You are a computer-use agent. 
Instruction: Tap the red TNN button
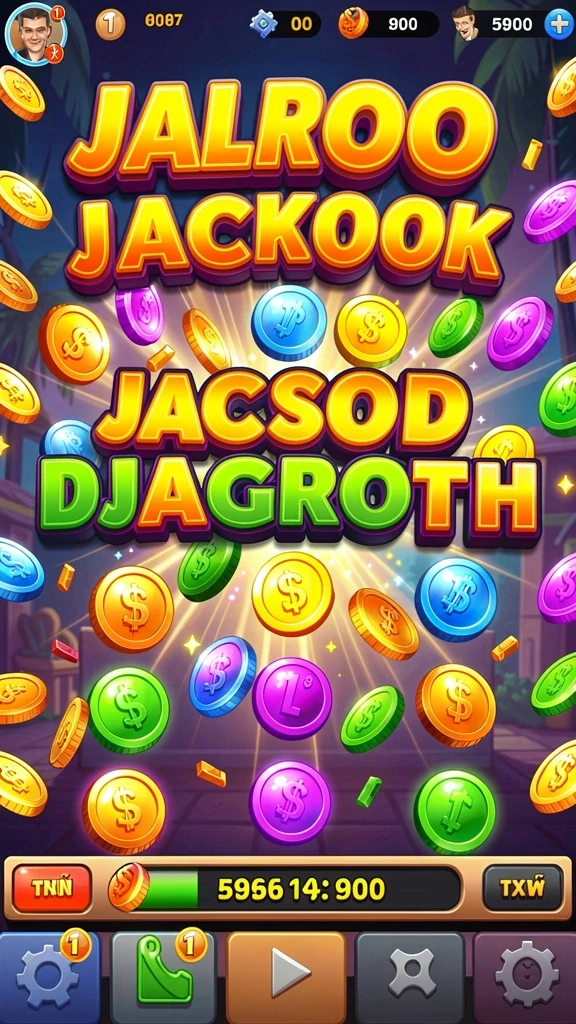point(52,888)
